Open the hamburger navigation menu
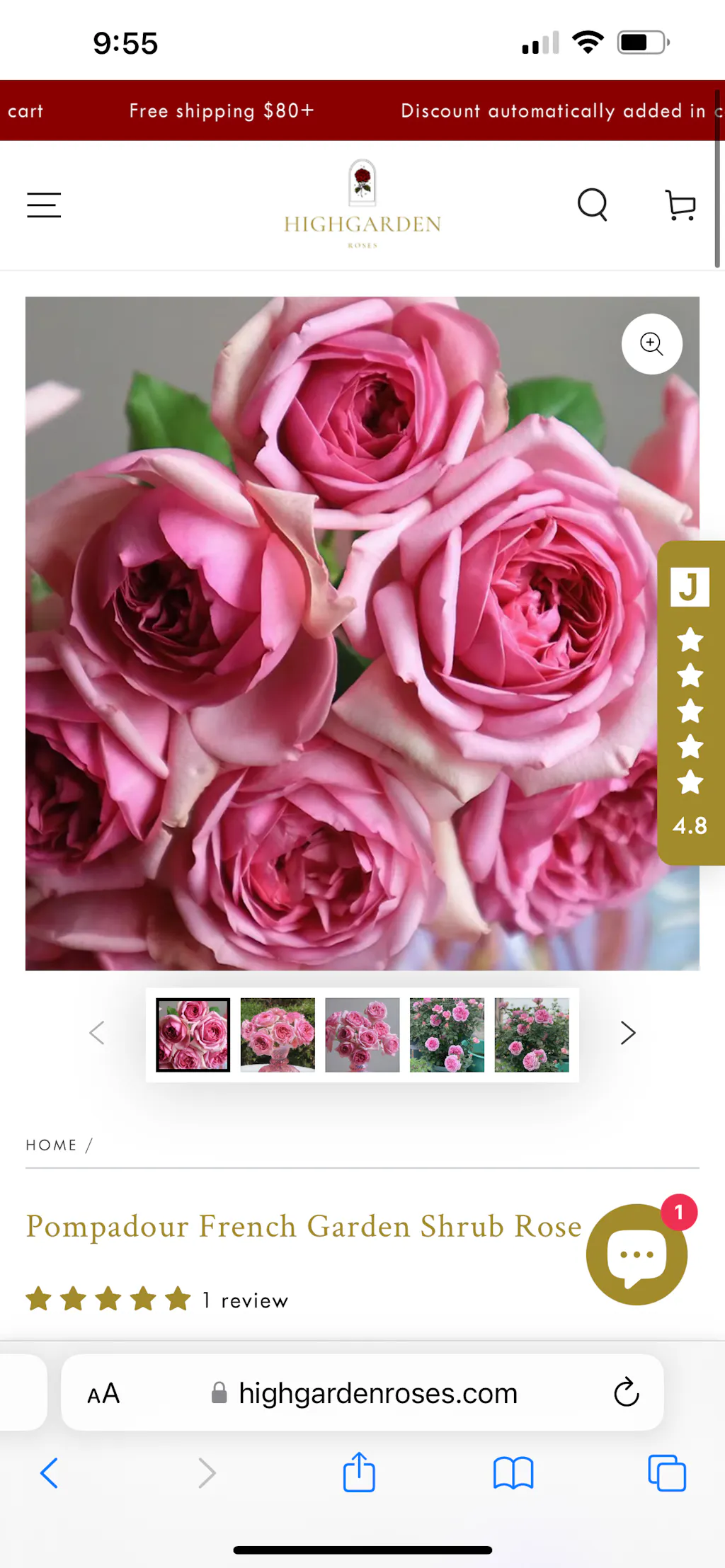725x1568 pixels. tap(44, 205)
